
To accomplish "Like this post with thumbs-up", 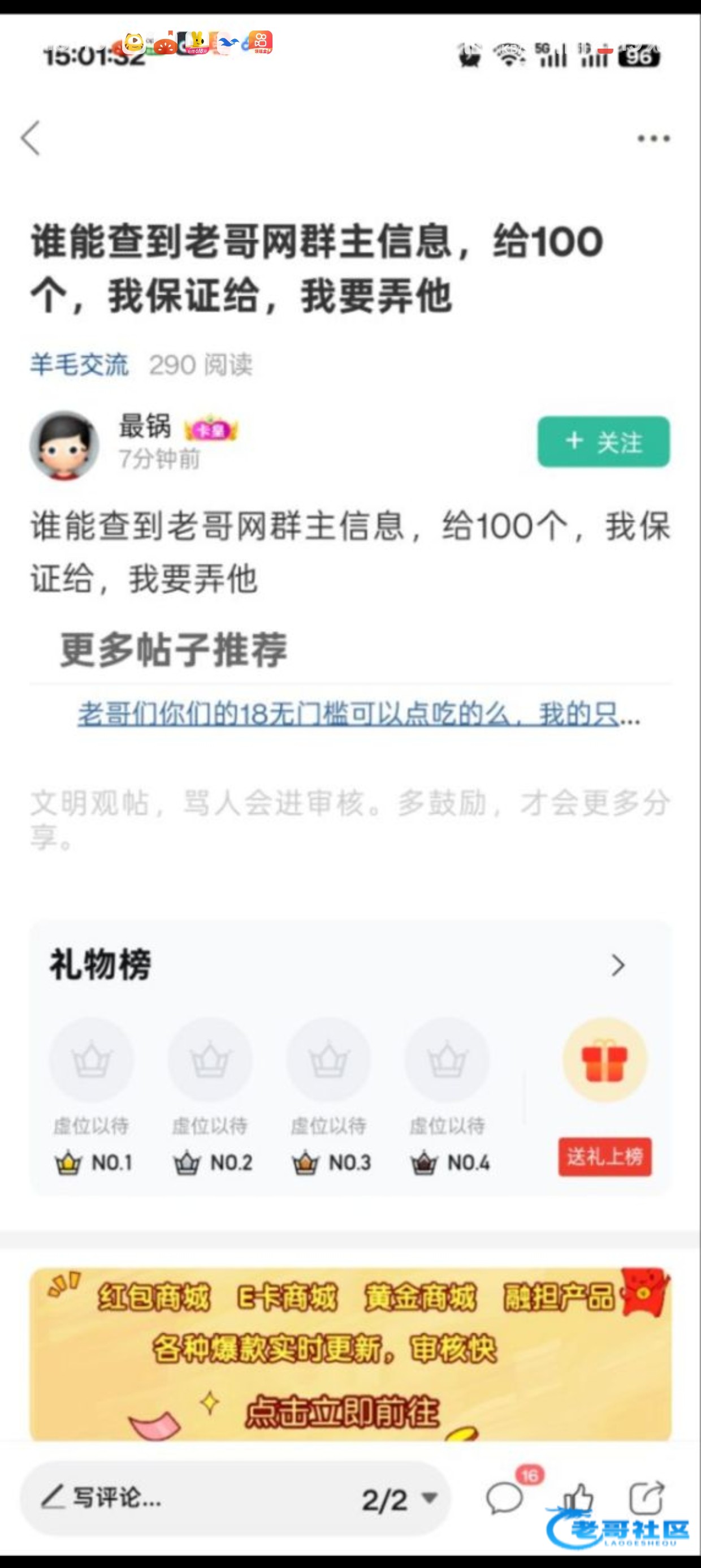I will [577, 1497].
